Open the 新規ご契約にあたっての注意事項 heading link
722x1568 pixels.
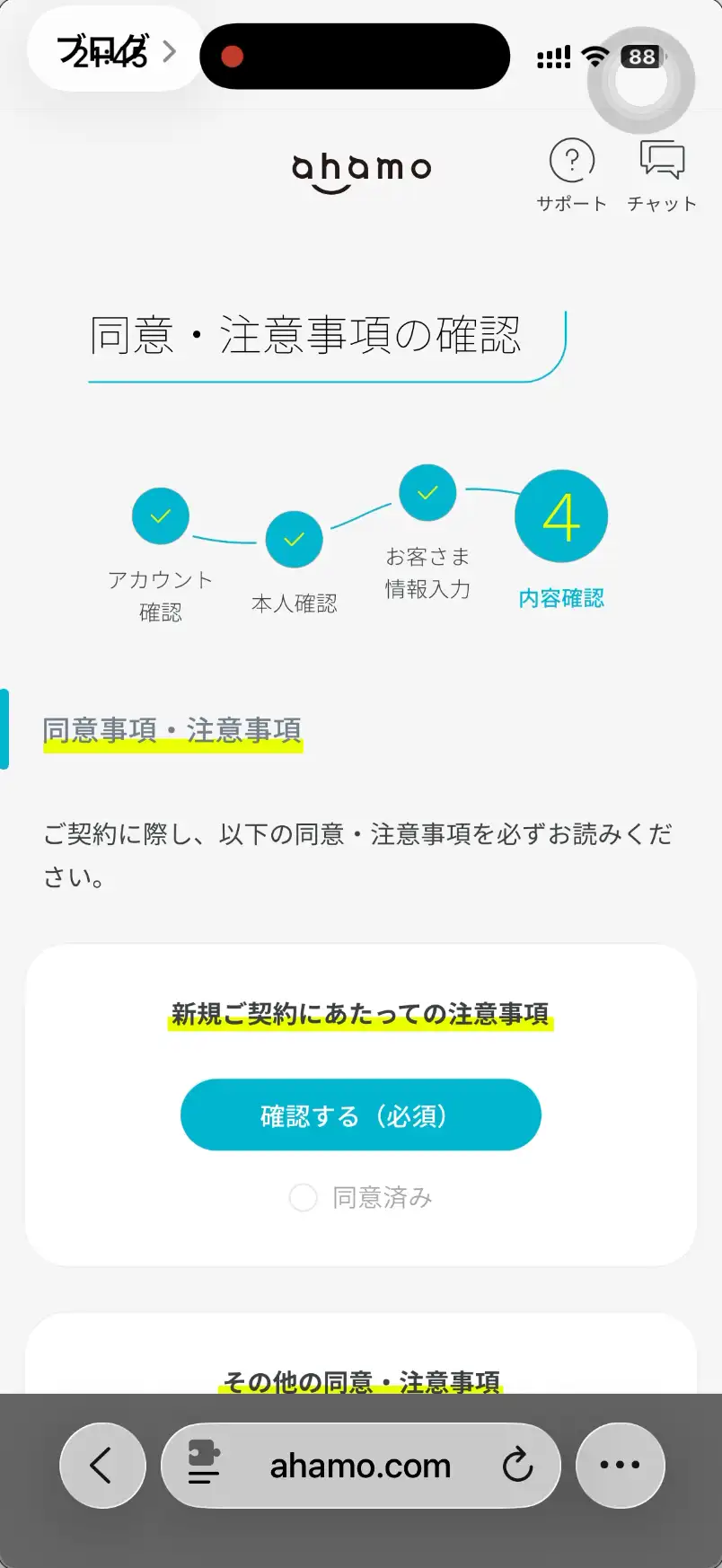pos(359,1013)
